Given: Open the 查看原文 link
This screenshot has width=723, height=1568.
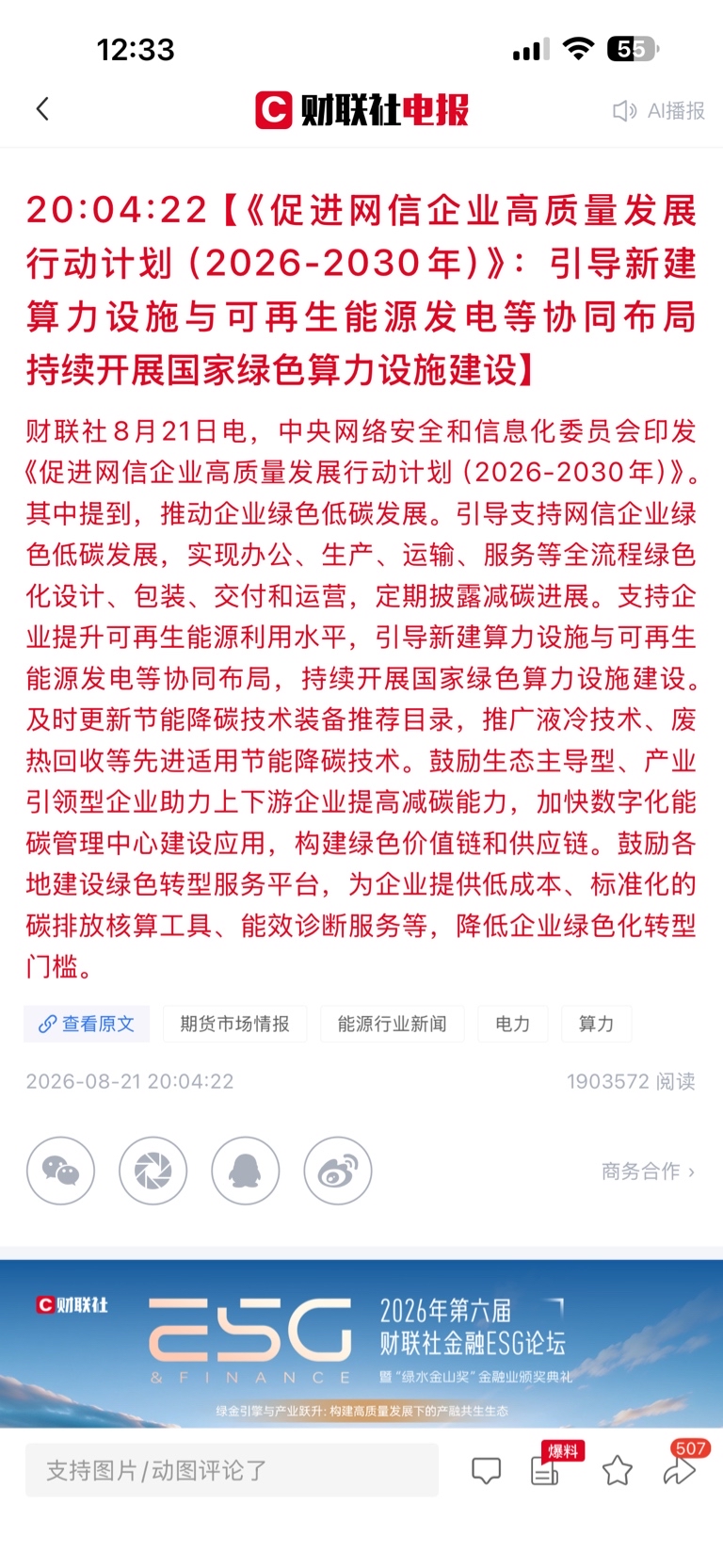Looking at the screenshot, I should coord(86,1024).
